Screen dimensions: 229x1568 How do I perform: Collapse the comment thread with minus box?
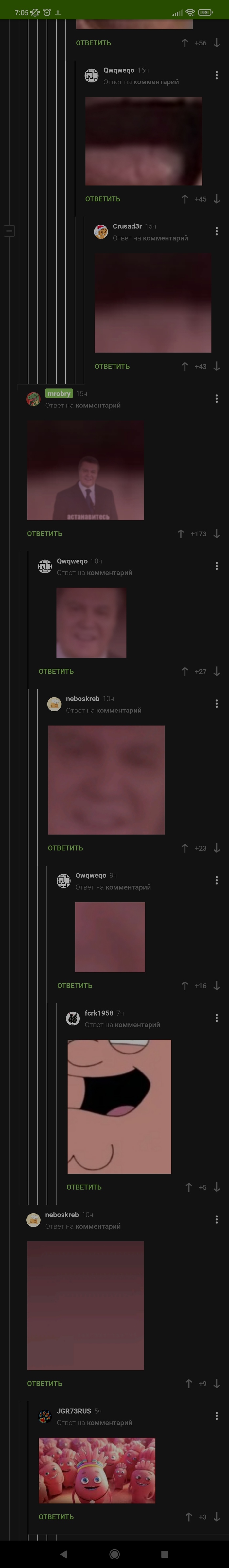[x=9, y=231]
